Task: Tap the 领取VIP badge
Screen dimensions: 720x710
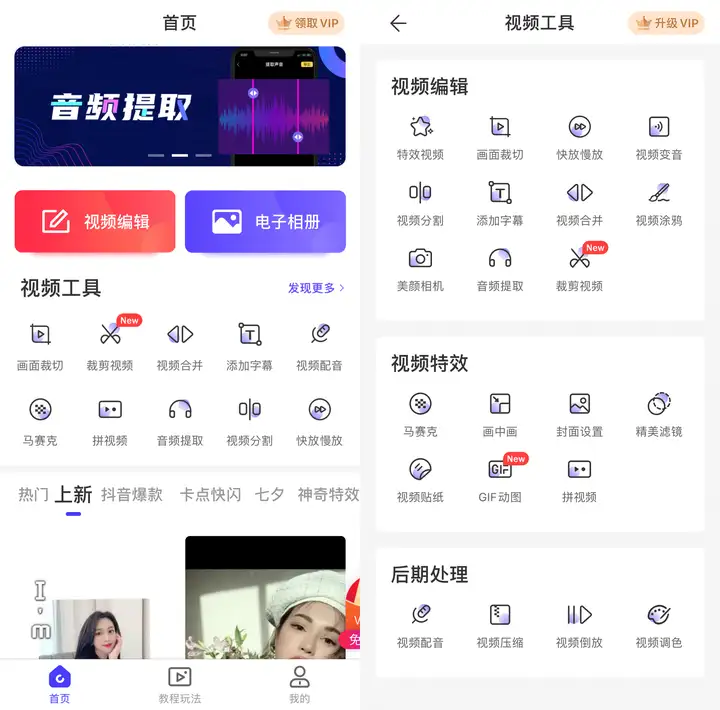Action: (x=307, y=23)
